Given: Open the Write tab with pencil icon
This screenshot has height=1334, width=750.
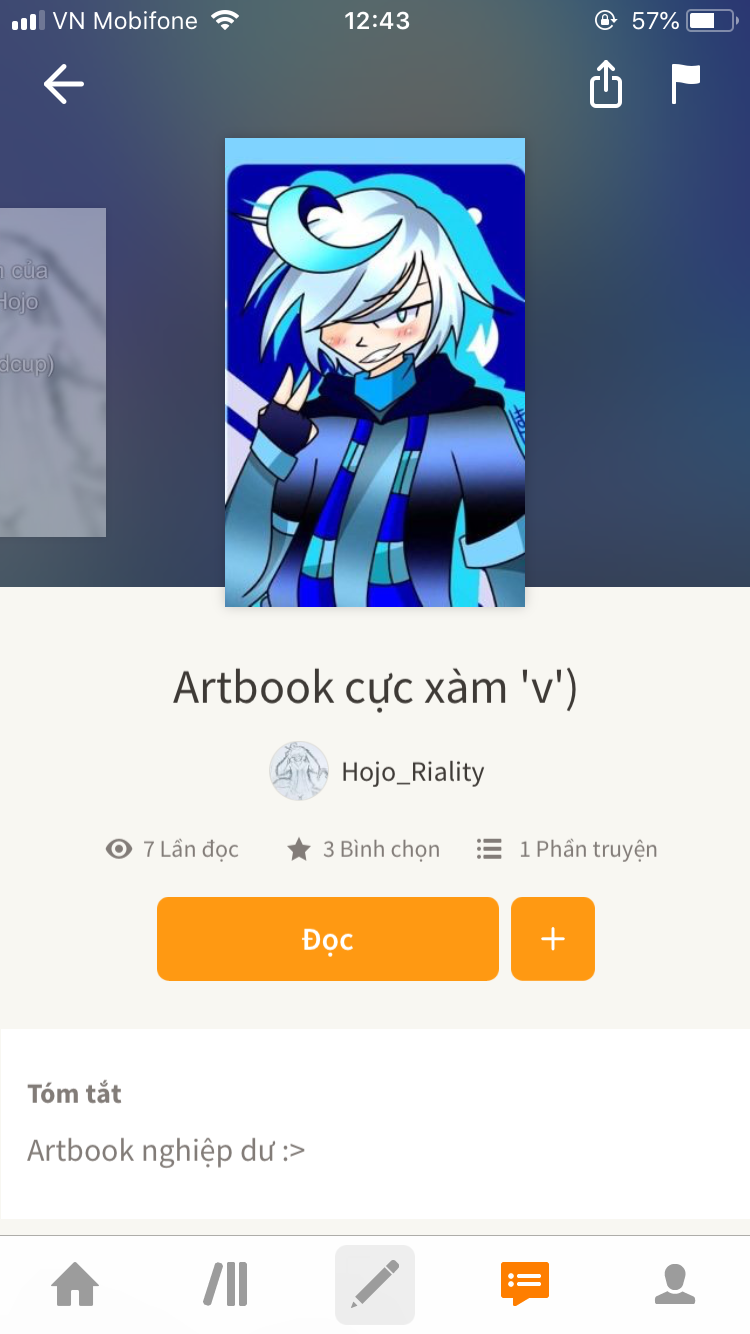Looking at the screenshot, I should pyautogui.click(x=375, y=1284).
